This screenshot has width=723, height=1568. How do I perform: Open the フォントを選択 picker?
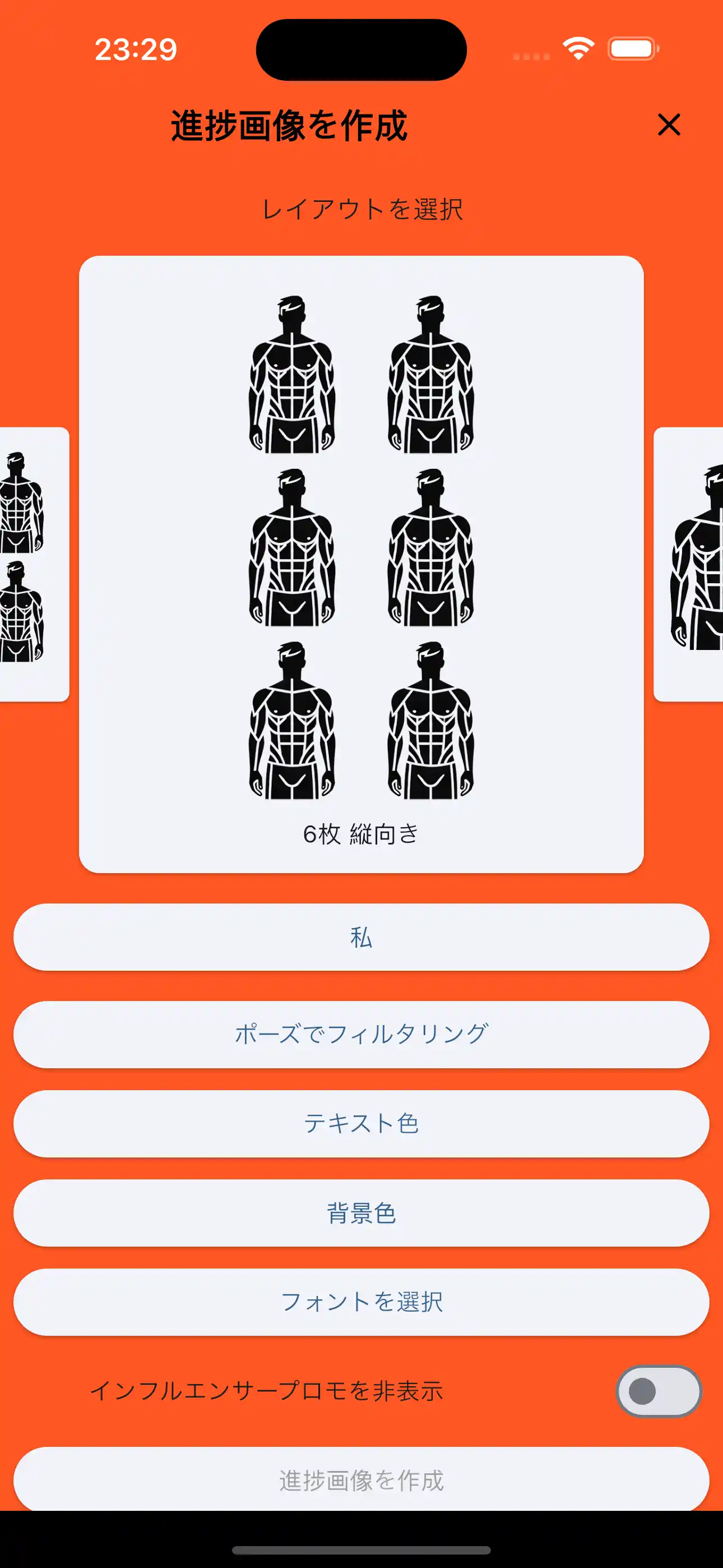coord(361,1303)
